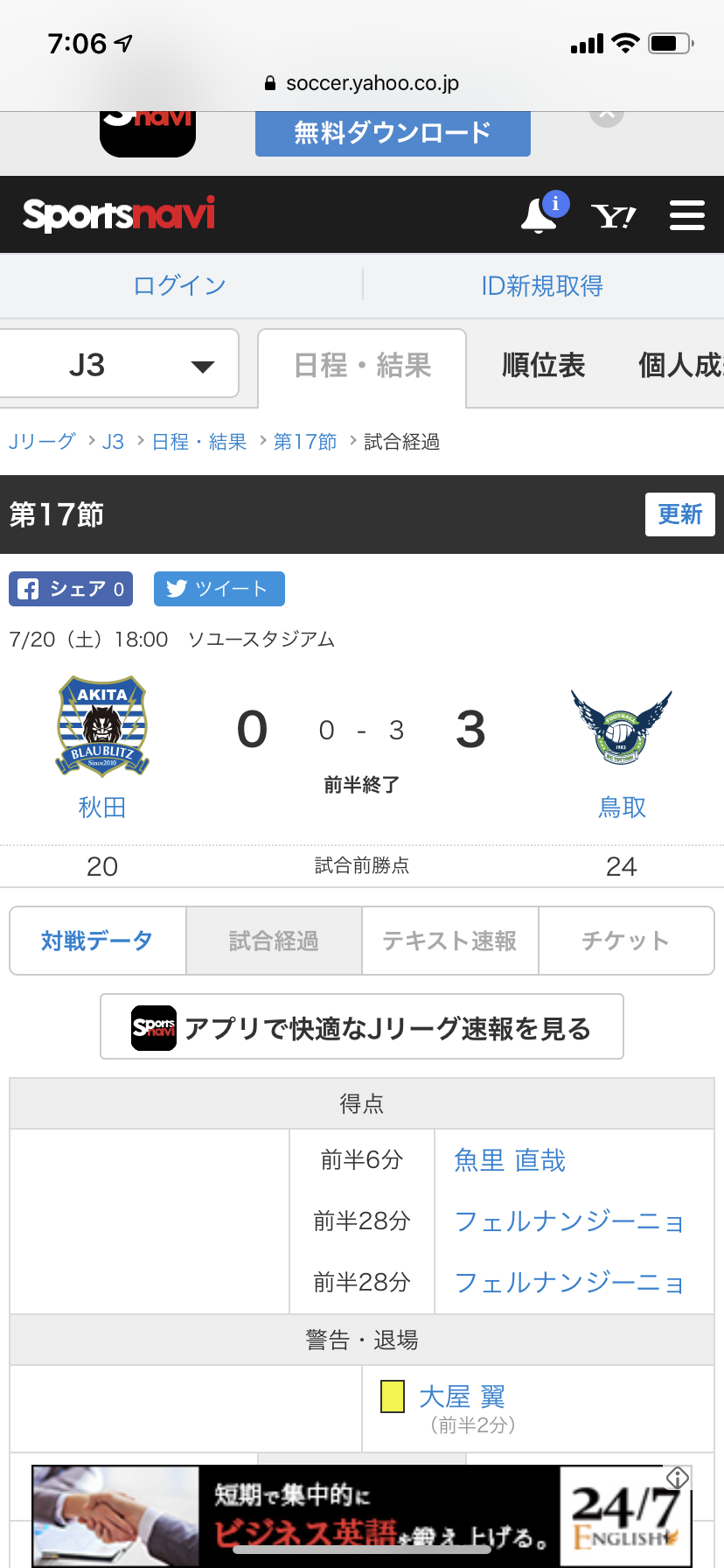Open ID新規取得 registration link
The height and width of the screenshot is (1568, 724).
tap(542, 285)
